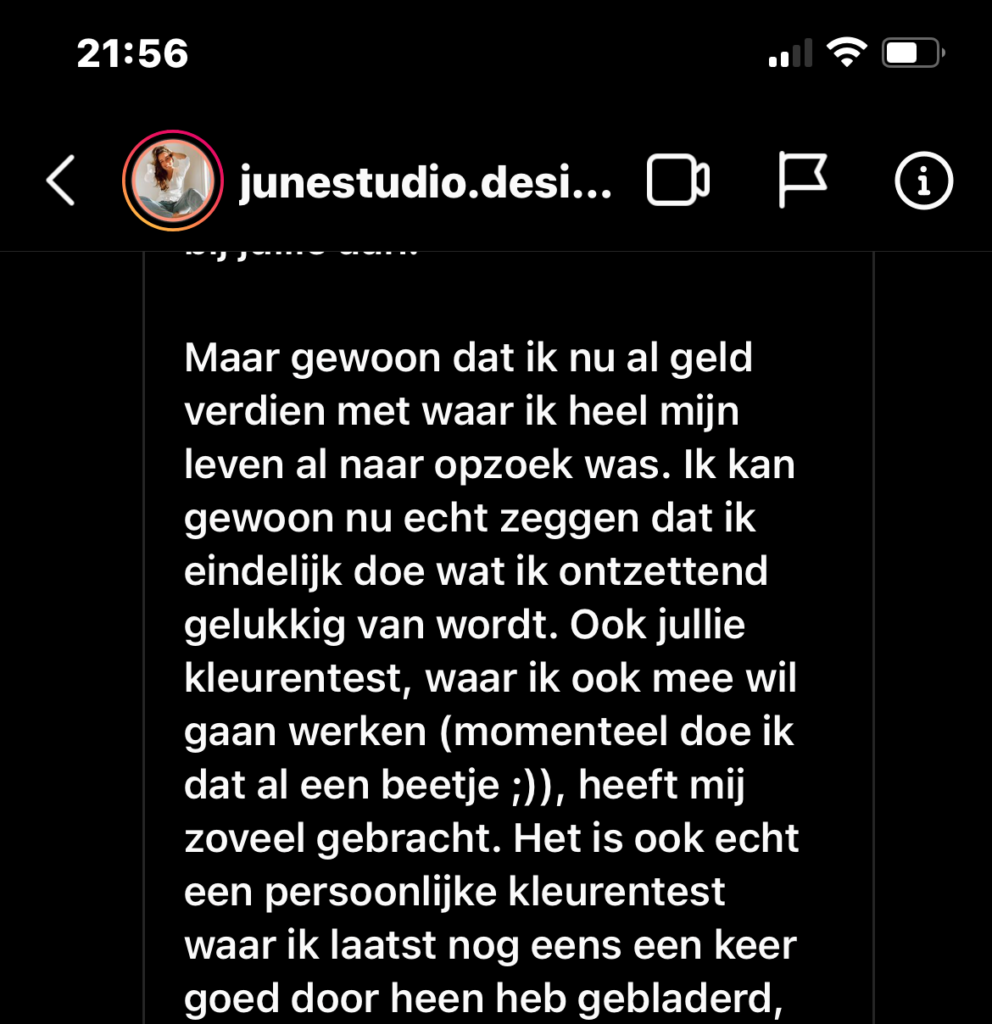992x1024 pixels.
Task: Open junestudio.desi... profile picture story
Action: 172,182
